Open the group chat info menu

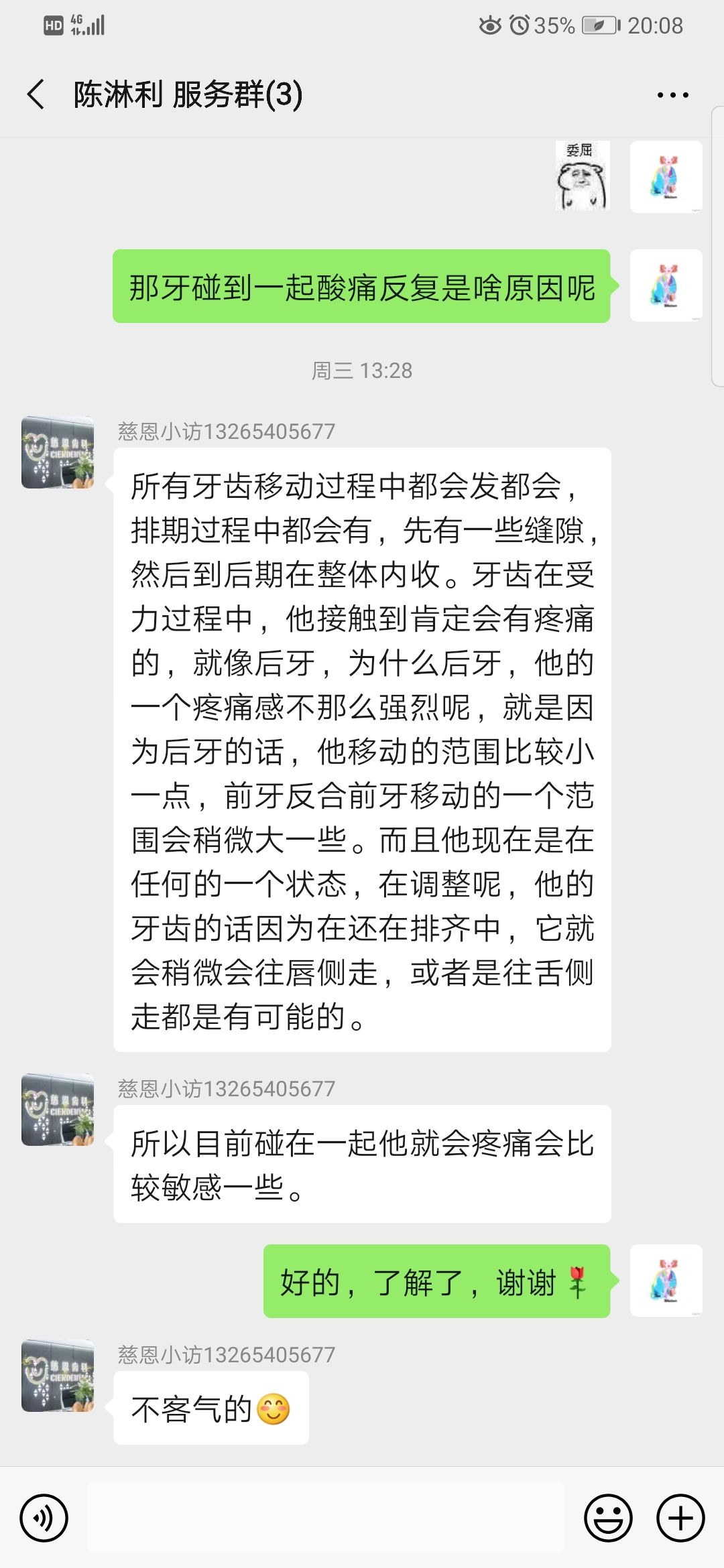672,95
